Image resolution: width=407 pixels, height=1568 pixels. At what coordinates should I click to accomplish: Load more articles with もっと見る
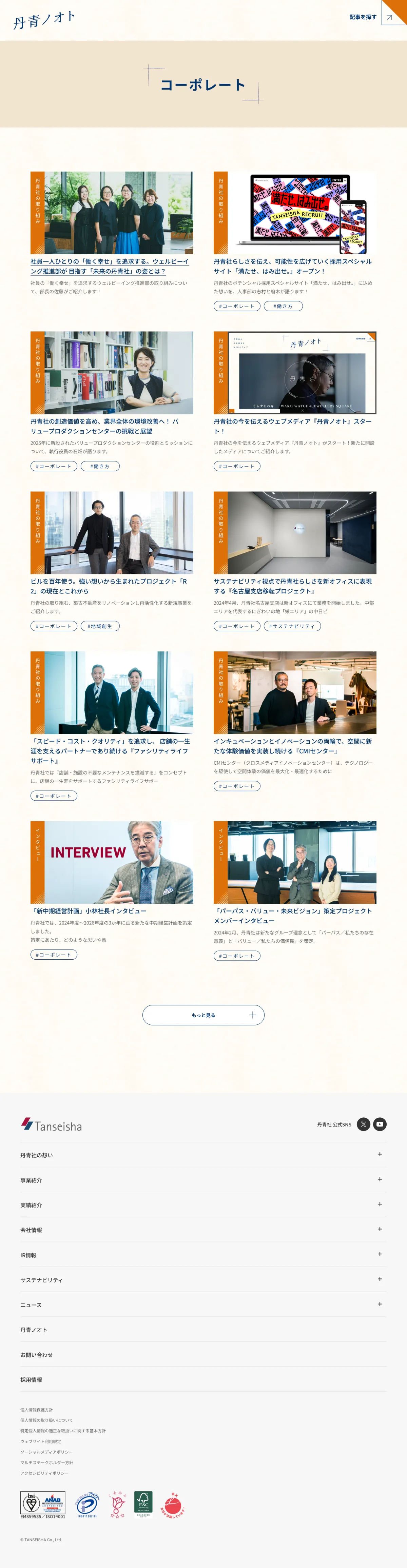tap(203, 1015)
